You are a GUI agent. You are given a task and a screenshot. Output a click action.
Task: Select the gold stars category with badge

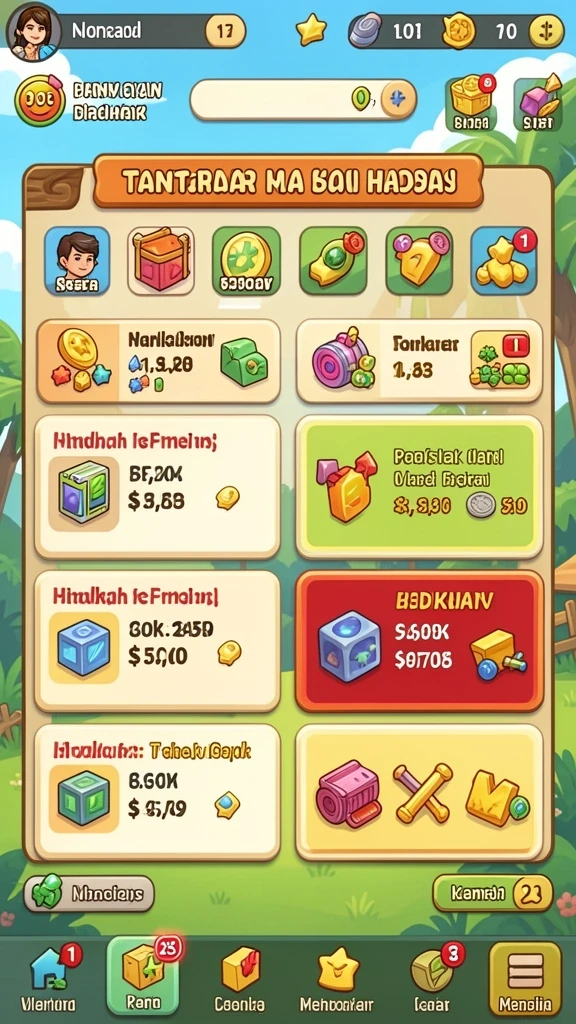click(504, 261)
